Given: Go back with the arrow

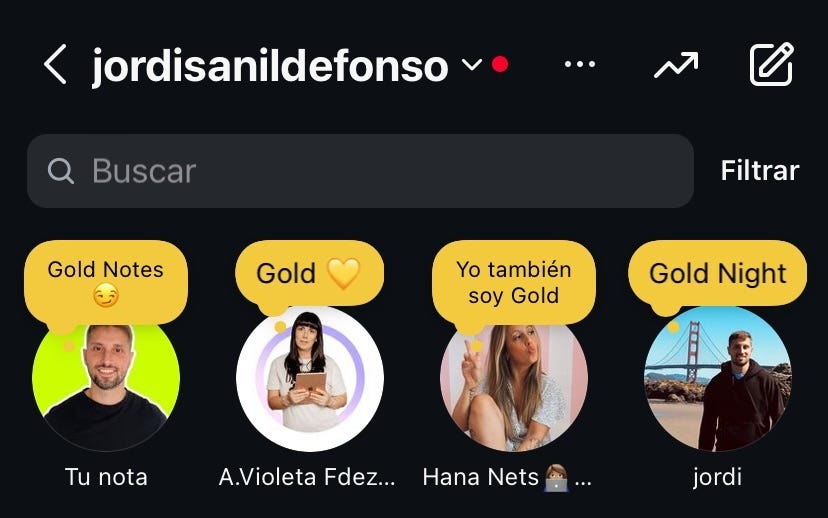Looking at the screenshot, I should [x=56, y=66].
